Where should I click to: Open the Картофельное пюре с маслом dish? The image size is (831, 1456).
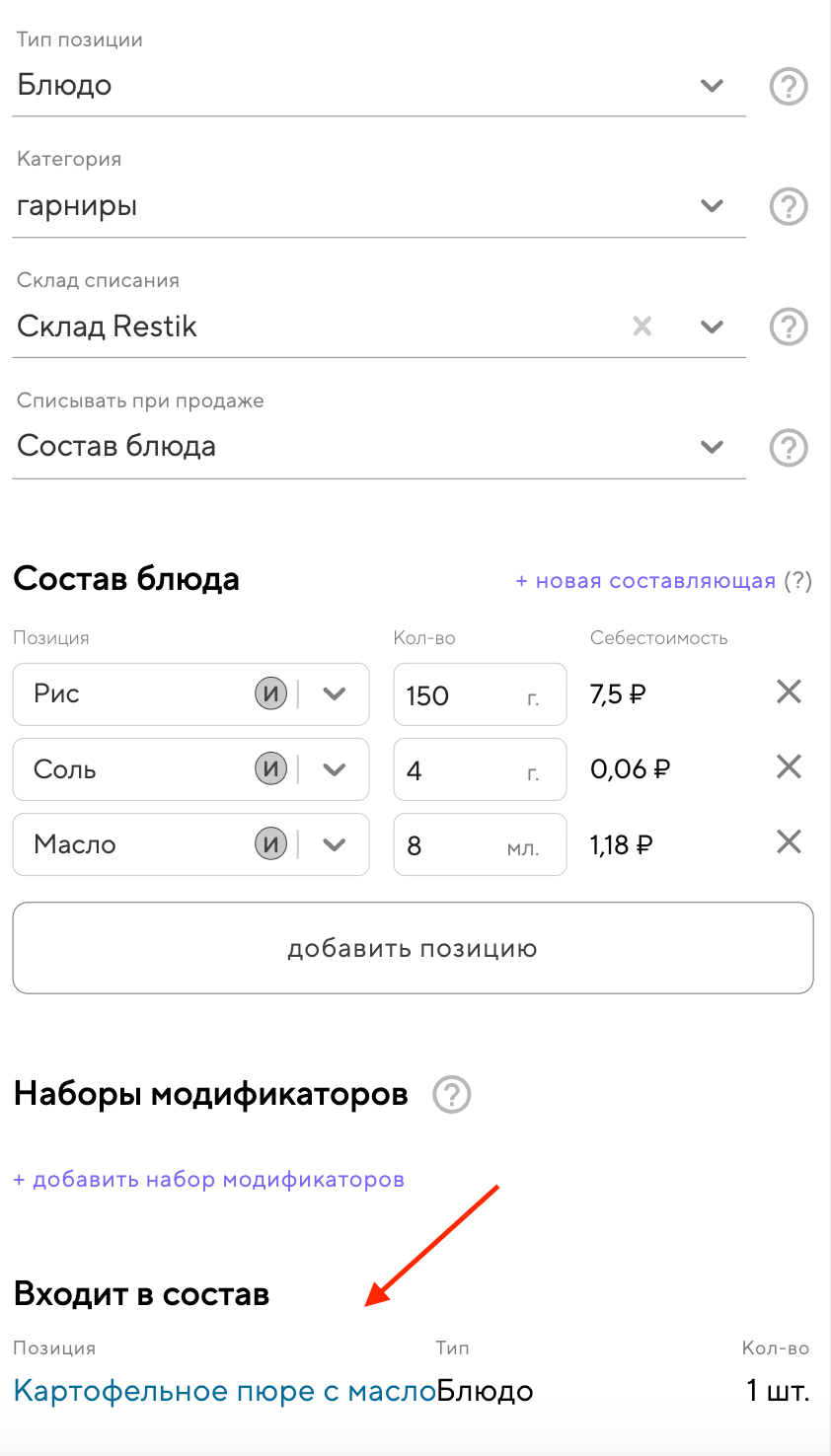pos(225,1391)
